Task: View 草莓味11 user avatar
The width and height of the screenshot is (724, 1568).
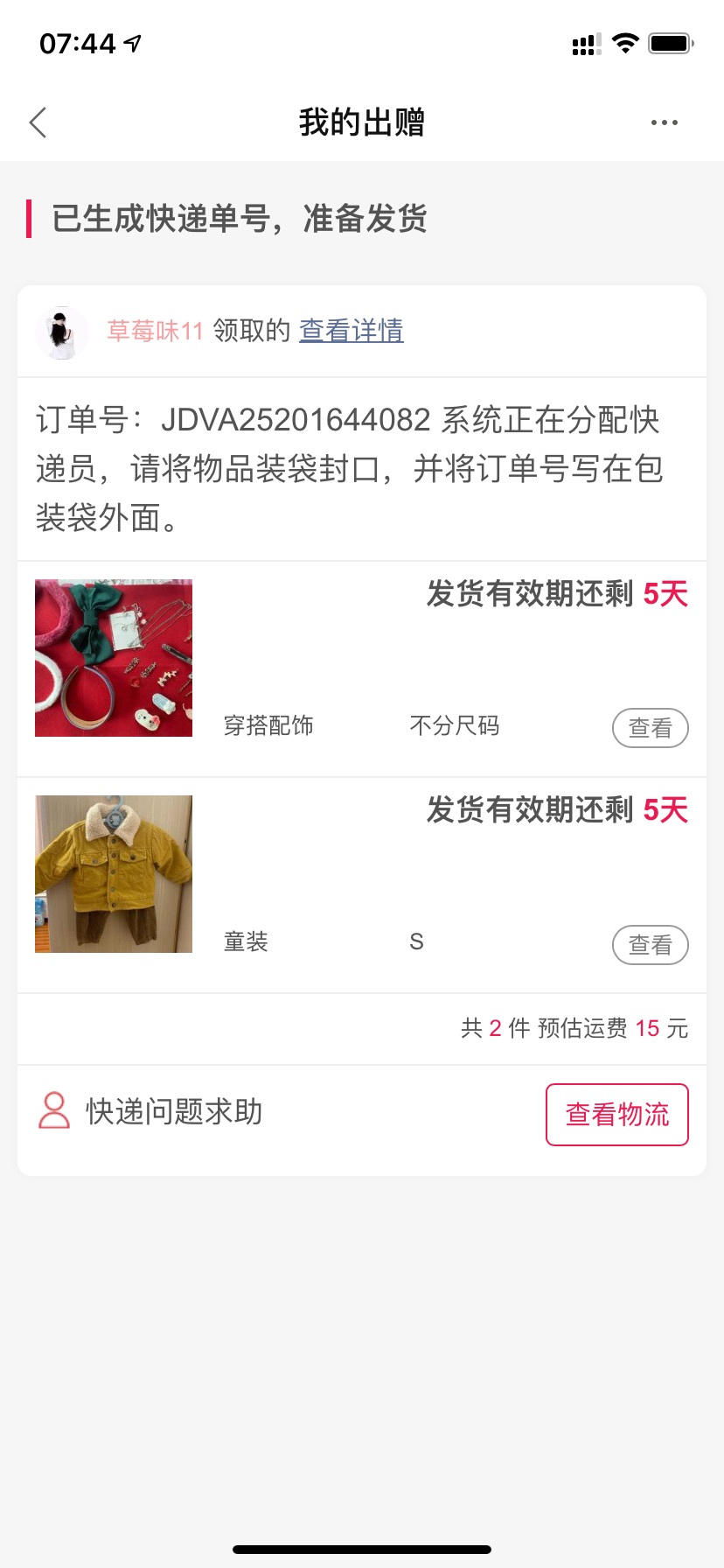Action: (x=61, y=332)
